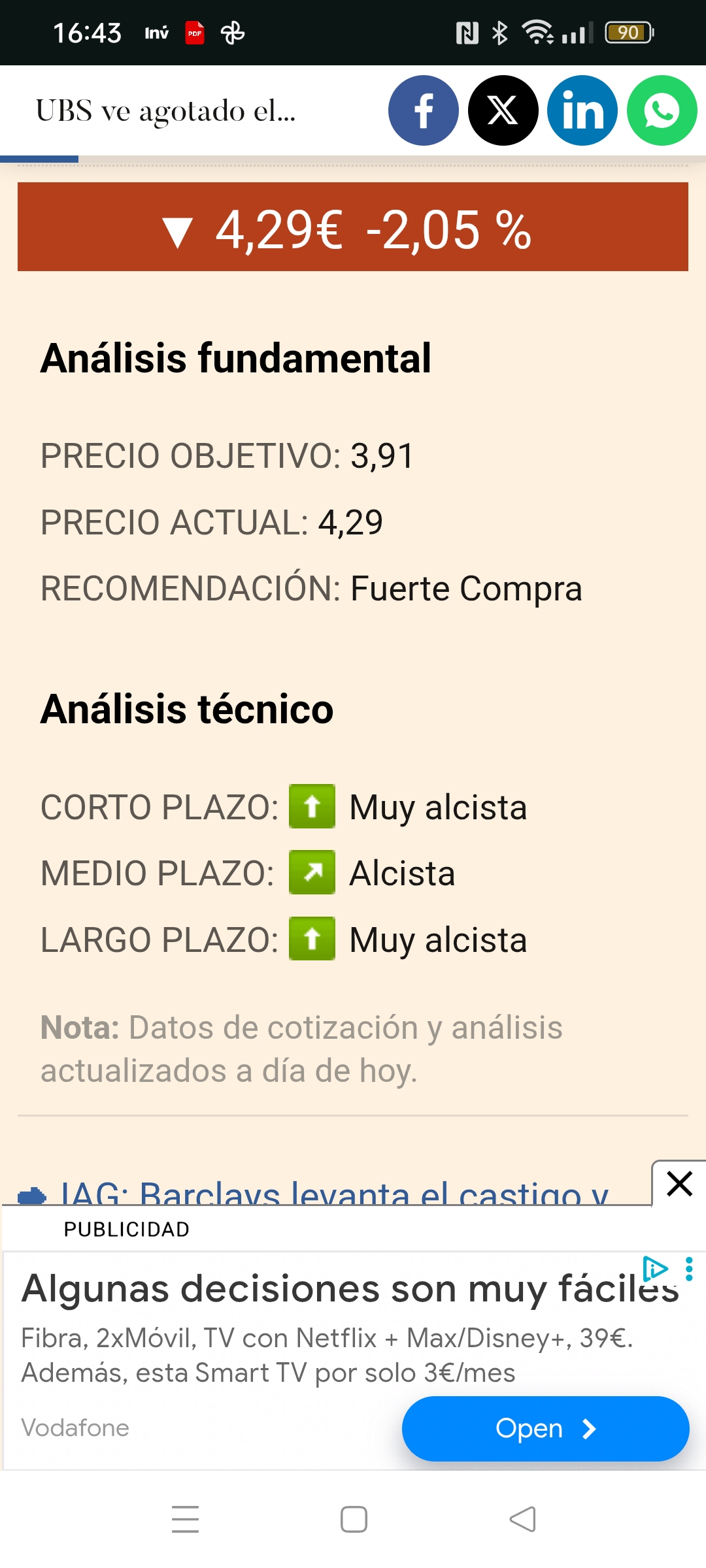Open the ad options three-dot menu
Screen dimensions: 706x1568
689,1269
